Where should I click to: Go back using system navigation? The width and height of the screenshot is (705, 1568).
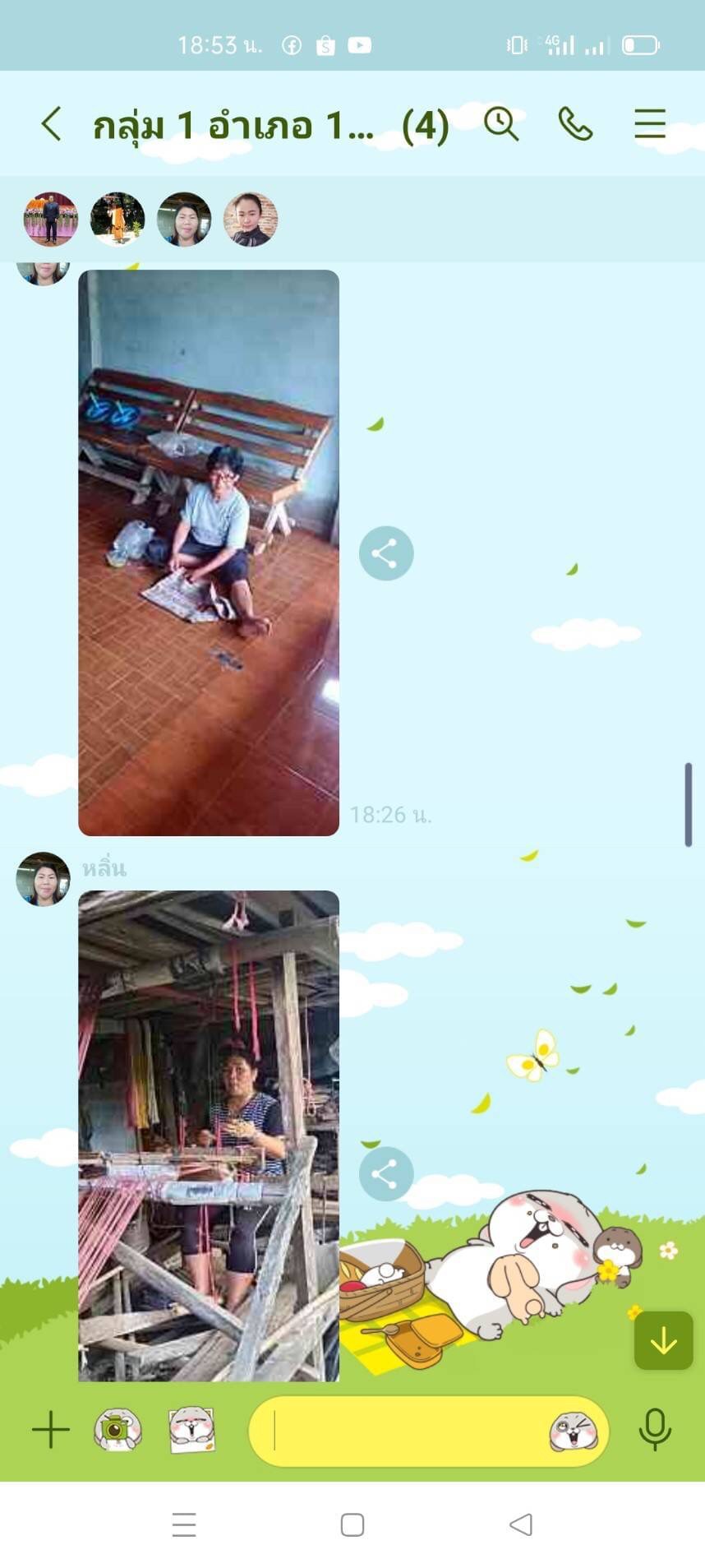point(520,1525)
